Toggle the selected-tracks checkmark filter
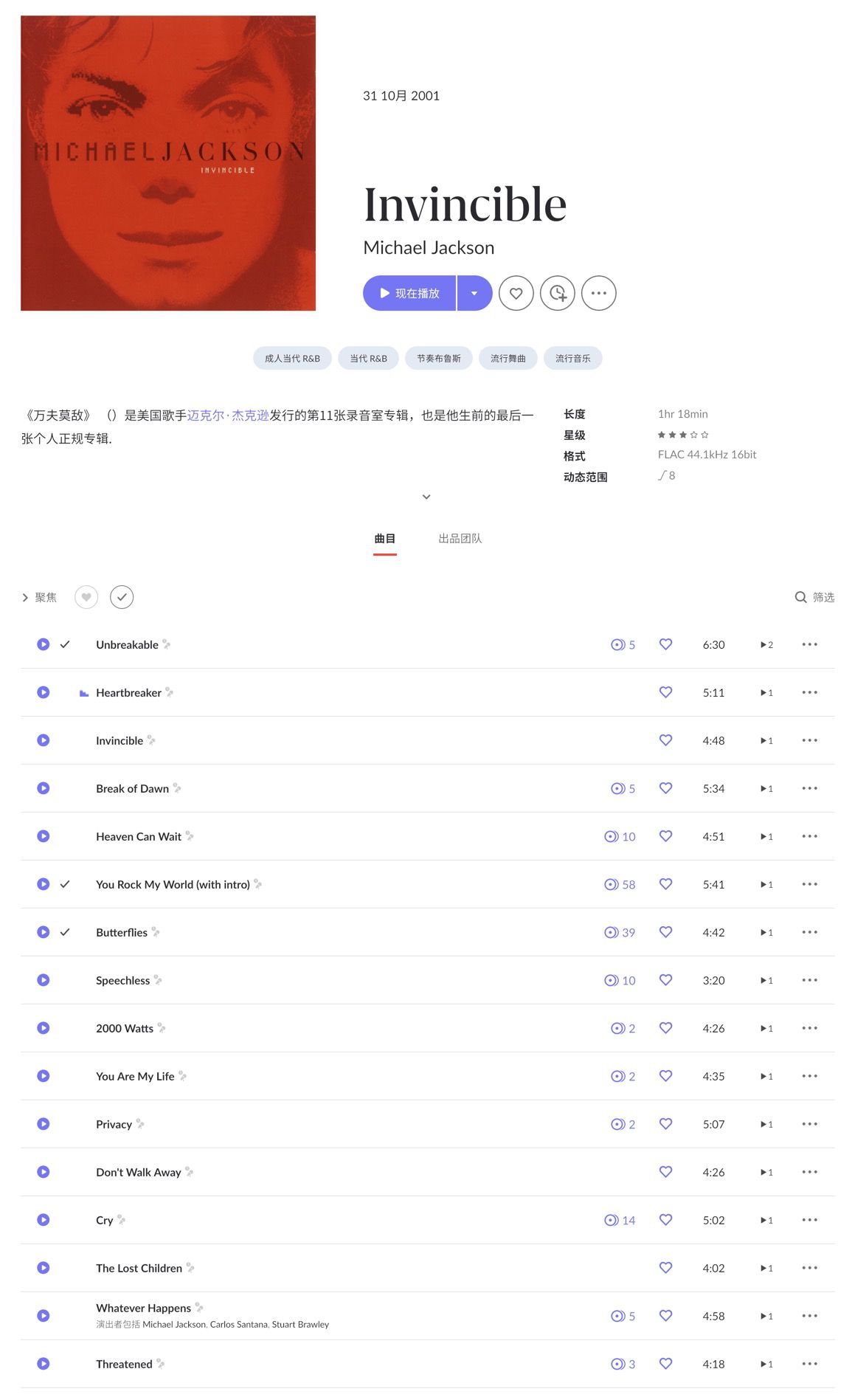The image size is (852, 1400). (122, 597)
